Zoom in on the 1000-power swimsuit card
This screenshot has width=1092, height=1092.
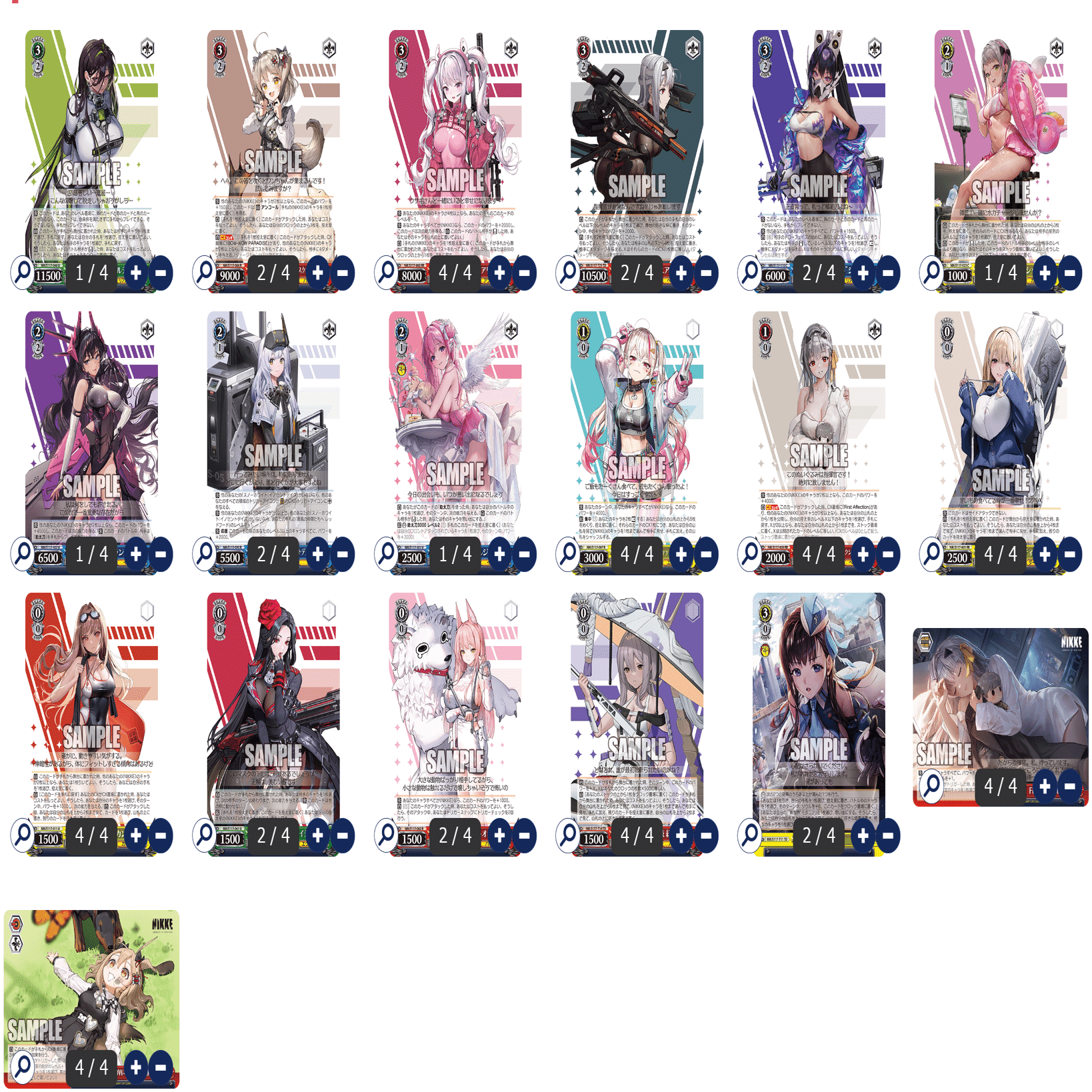pyautogui.click(x=931, y=273)
